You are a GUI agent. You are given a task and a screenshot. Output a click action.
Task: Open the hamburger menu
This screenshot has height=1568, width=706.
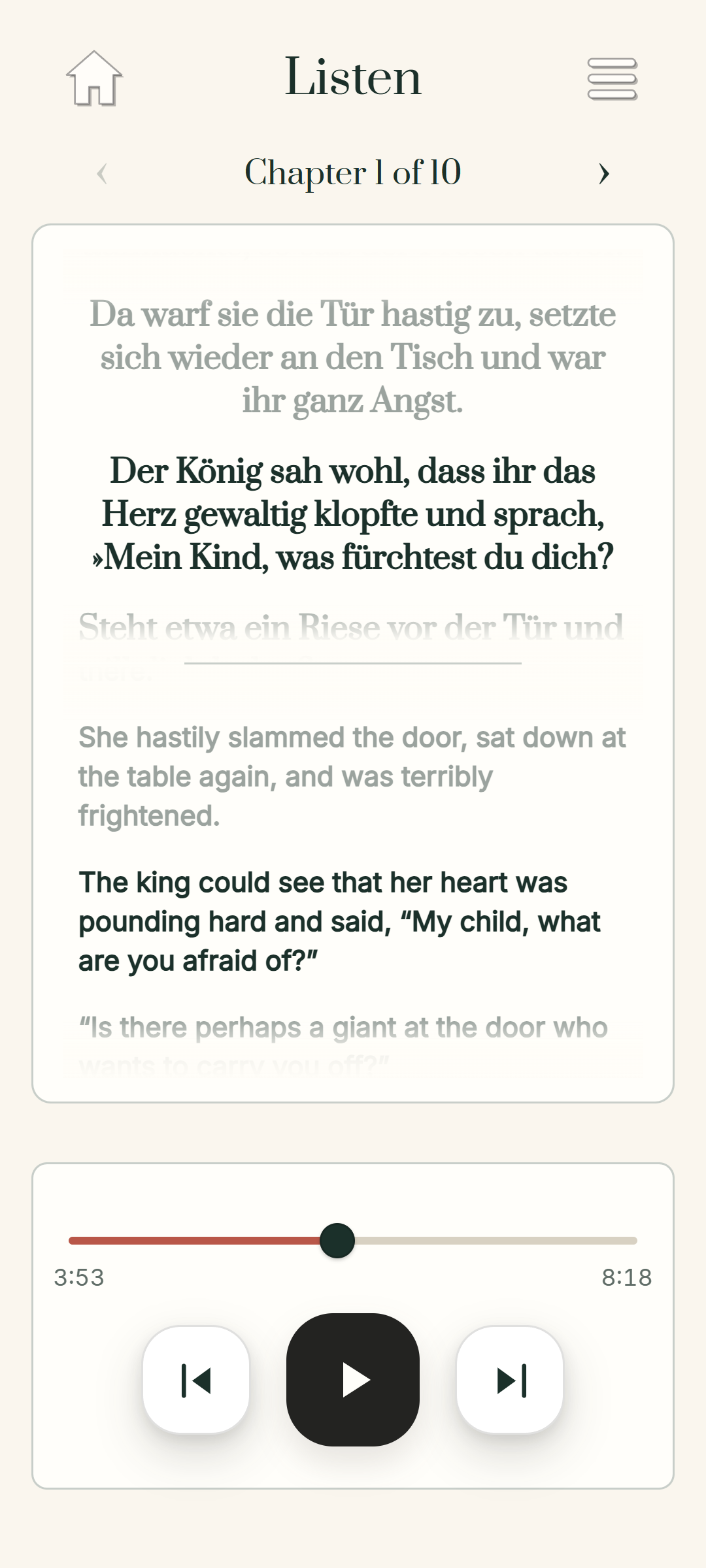coord(612,78)
